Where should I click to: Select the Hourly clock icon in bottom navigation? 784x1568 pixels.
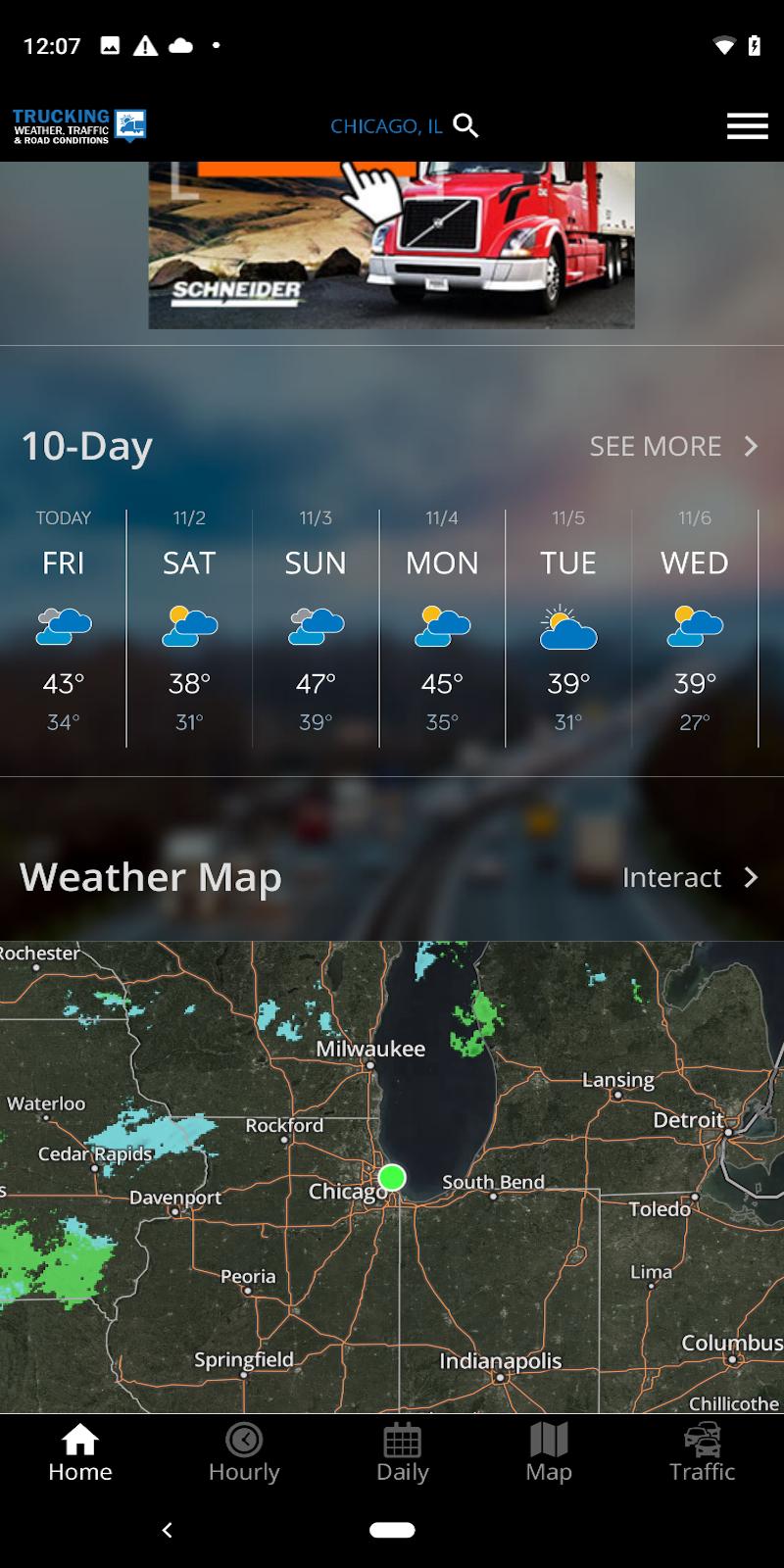click(242, 1441)
